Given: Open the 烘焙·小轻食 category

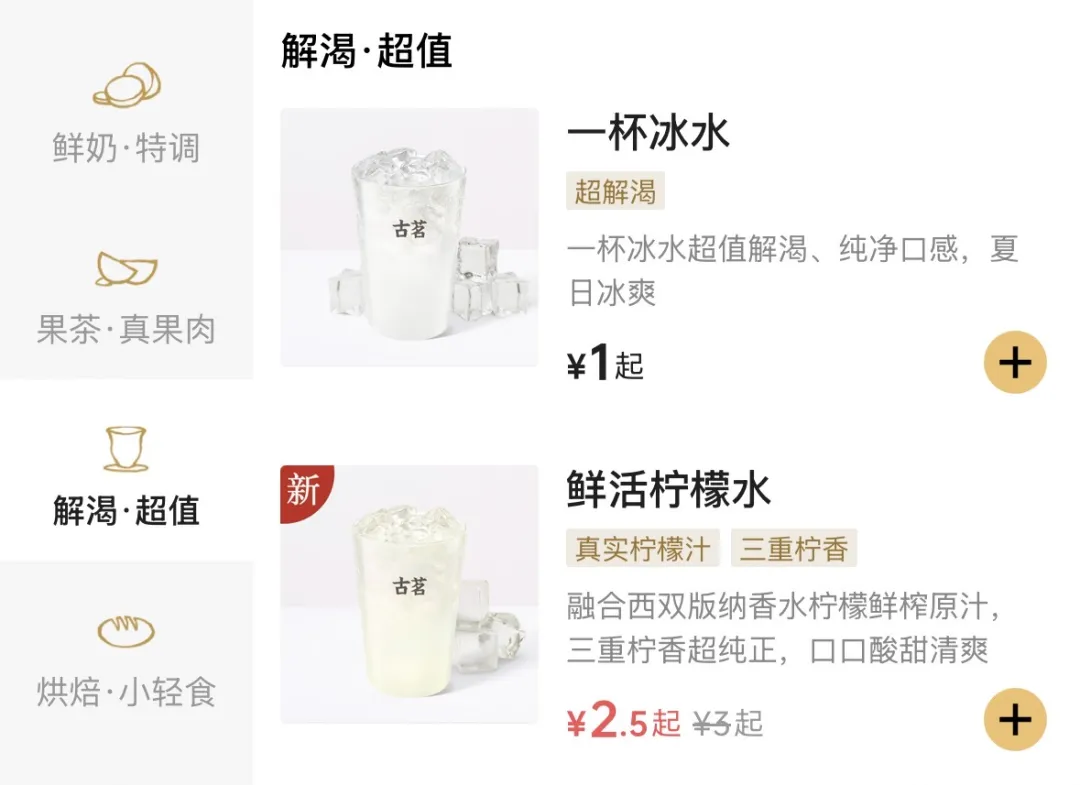Looking at the screenshot, I should 126,661.
